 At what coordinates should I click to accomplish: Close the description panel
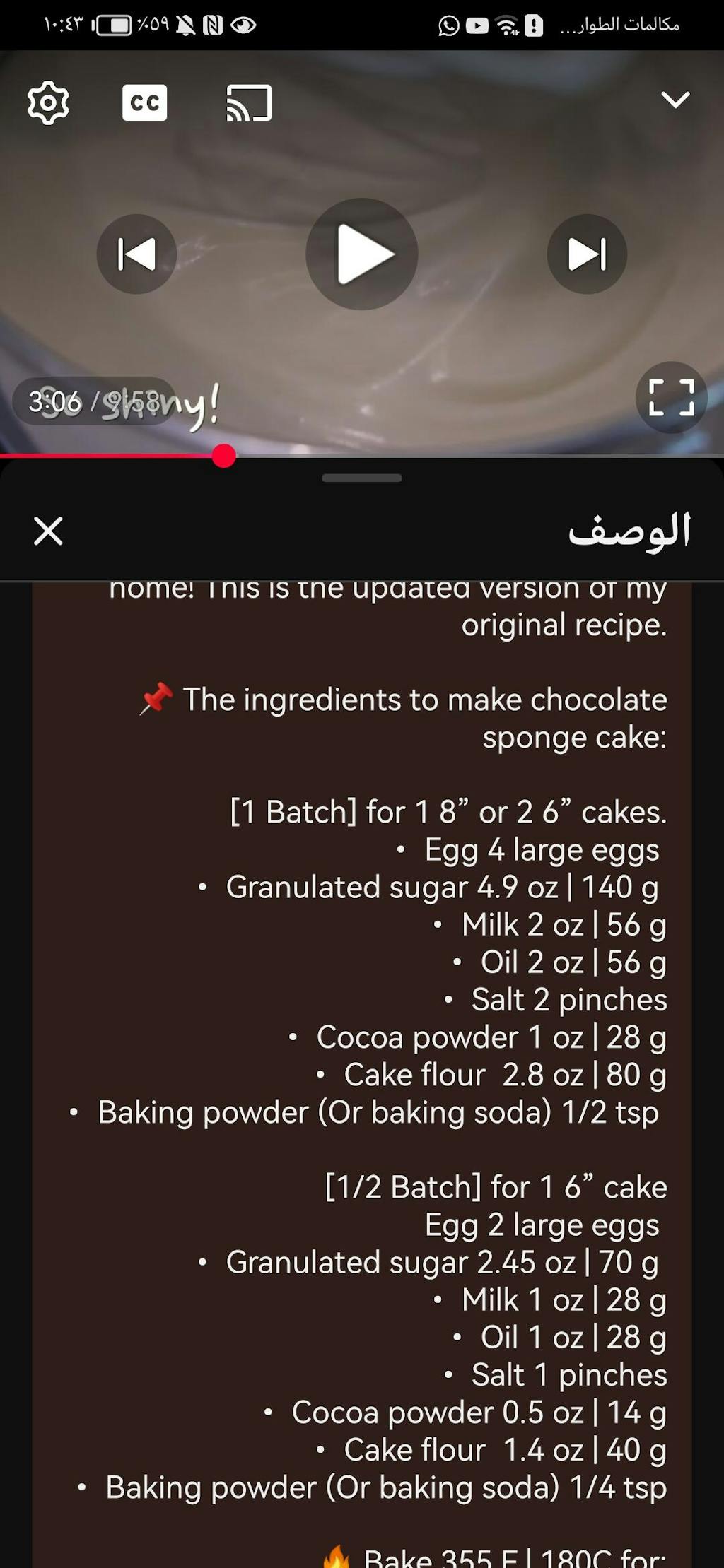pyautogui.click(x=48, y=531)
